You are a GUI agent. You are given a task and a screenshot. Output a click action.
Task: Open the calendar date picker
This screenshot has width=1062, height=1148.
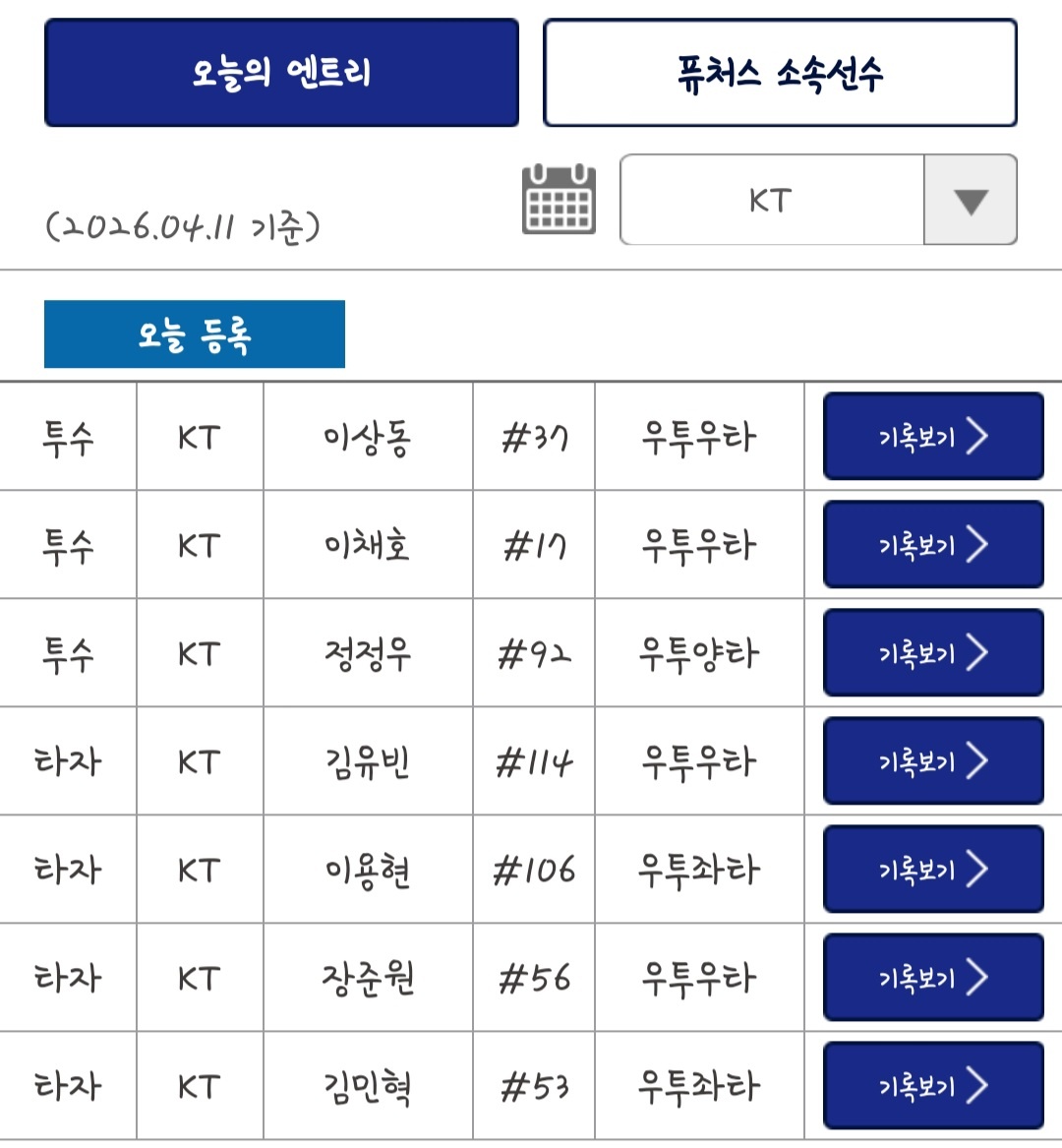click(x=559, y=200)
